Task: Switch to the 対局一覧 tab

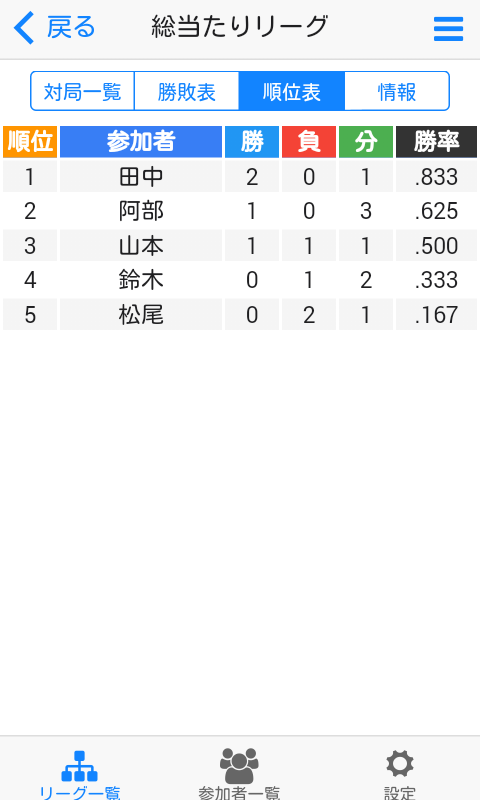Action: pos(83,91)
